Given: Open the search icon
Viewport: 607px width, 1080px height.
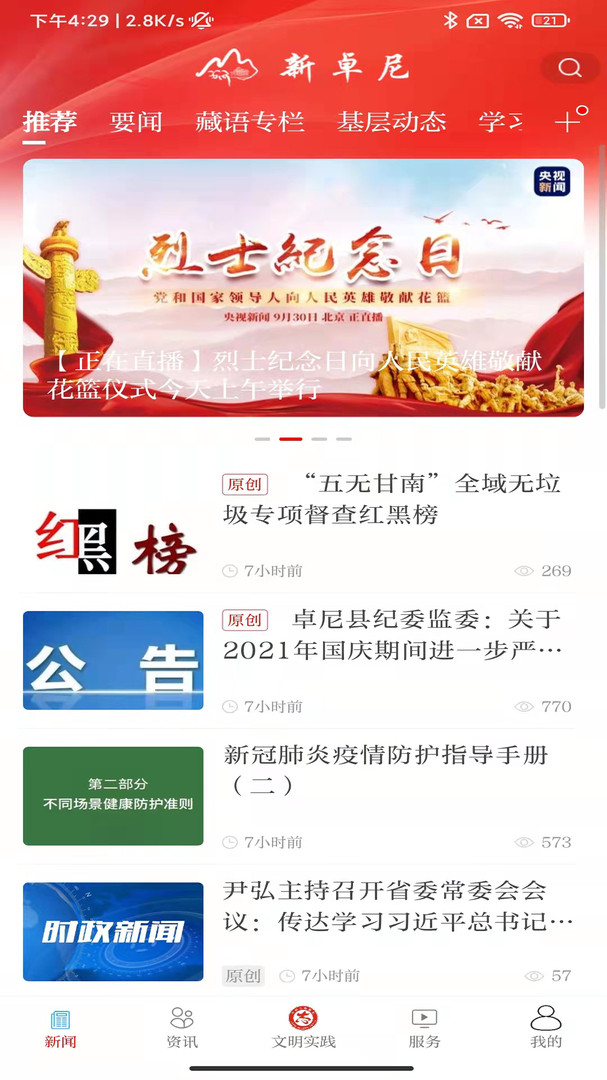Looking at the screenshot, I should click(x=570, y=68).
